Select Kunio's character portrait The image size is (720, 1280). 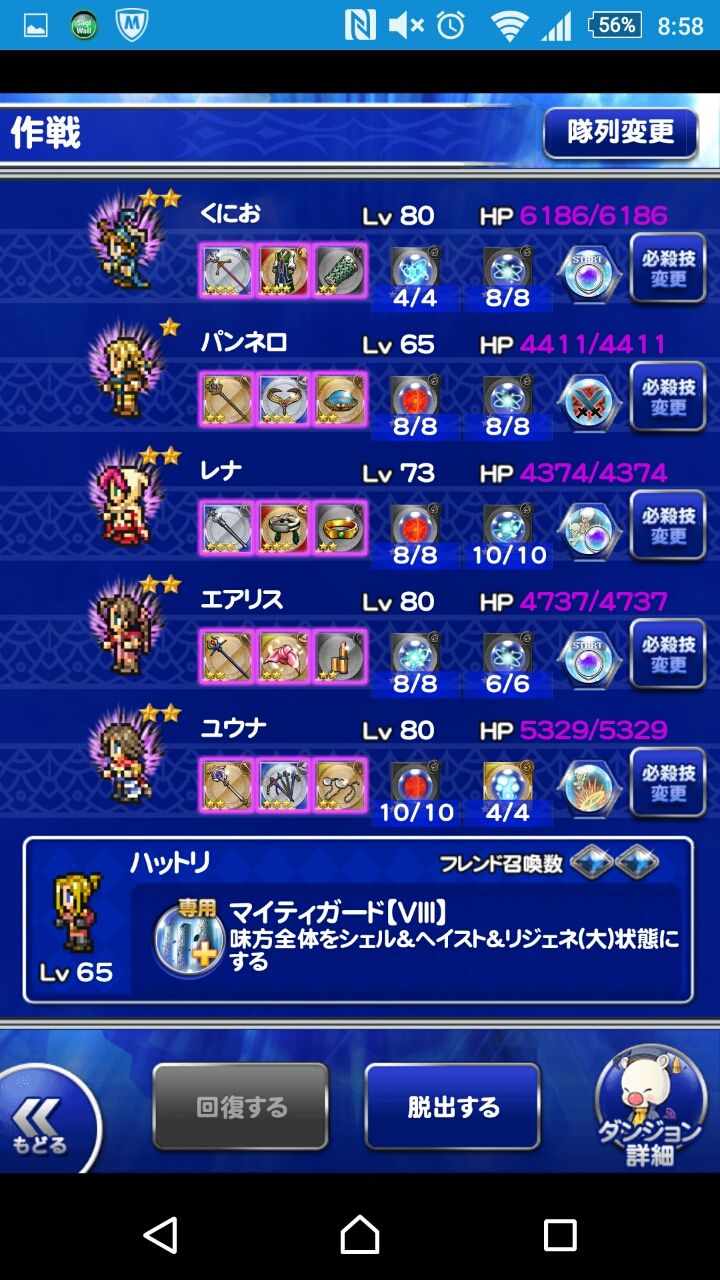click(x=120, y=245)
